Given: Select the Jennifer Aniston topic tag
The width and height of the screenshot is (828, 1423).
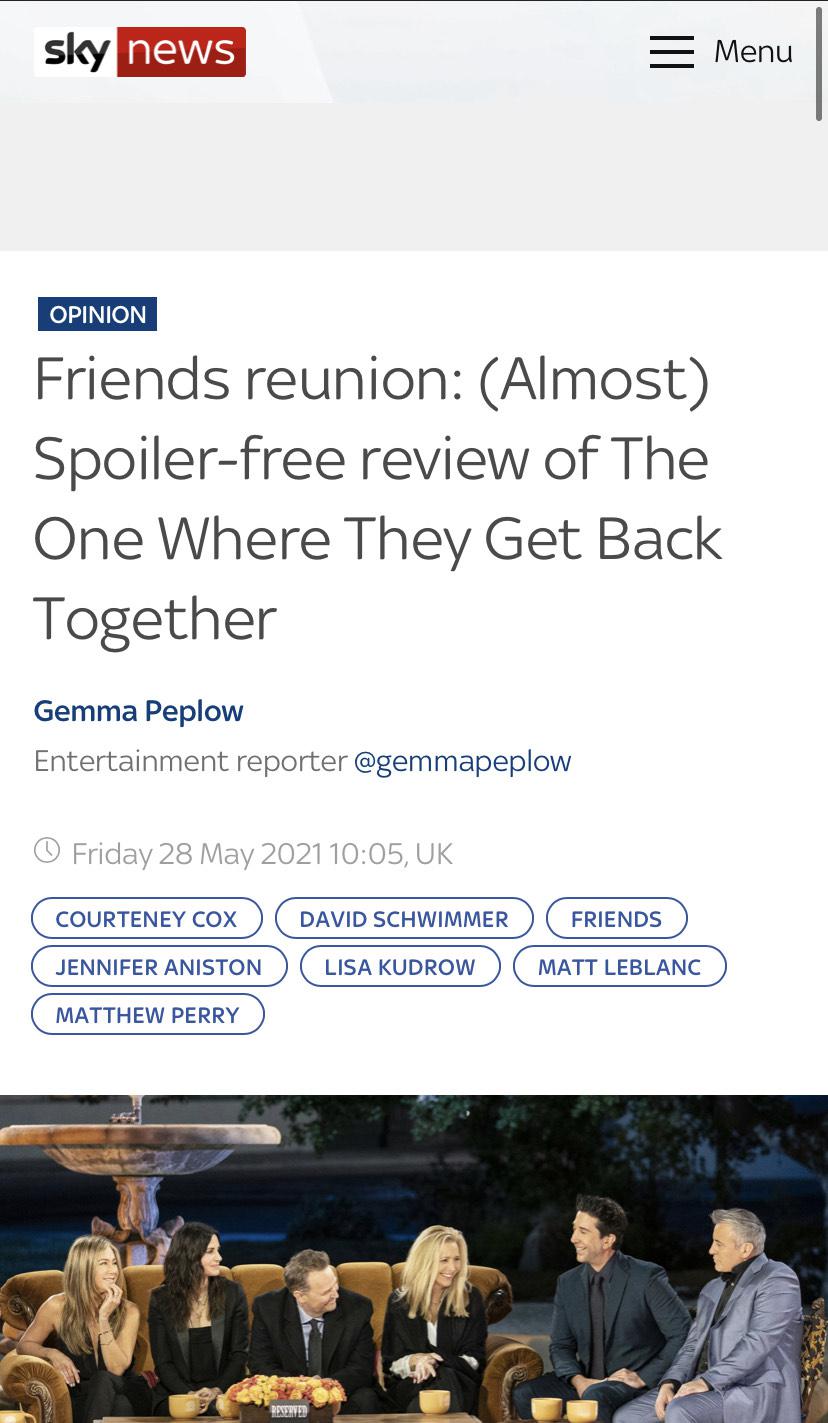Looking at the screenshot, I should click(158, 967).
